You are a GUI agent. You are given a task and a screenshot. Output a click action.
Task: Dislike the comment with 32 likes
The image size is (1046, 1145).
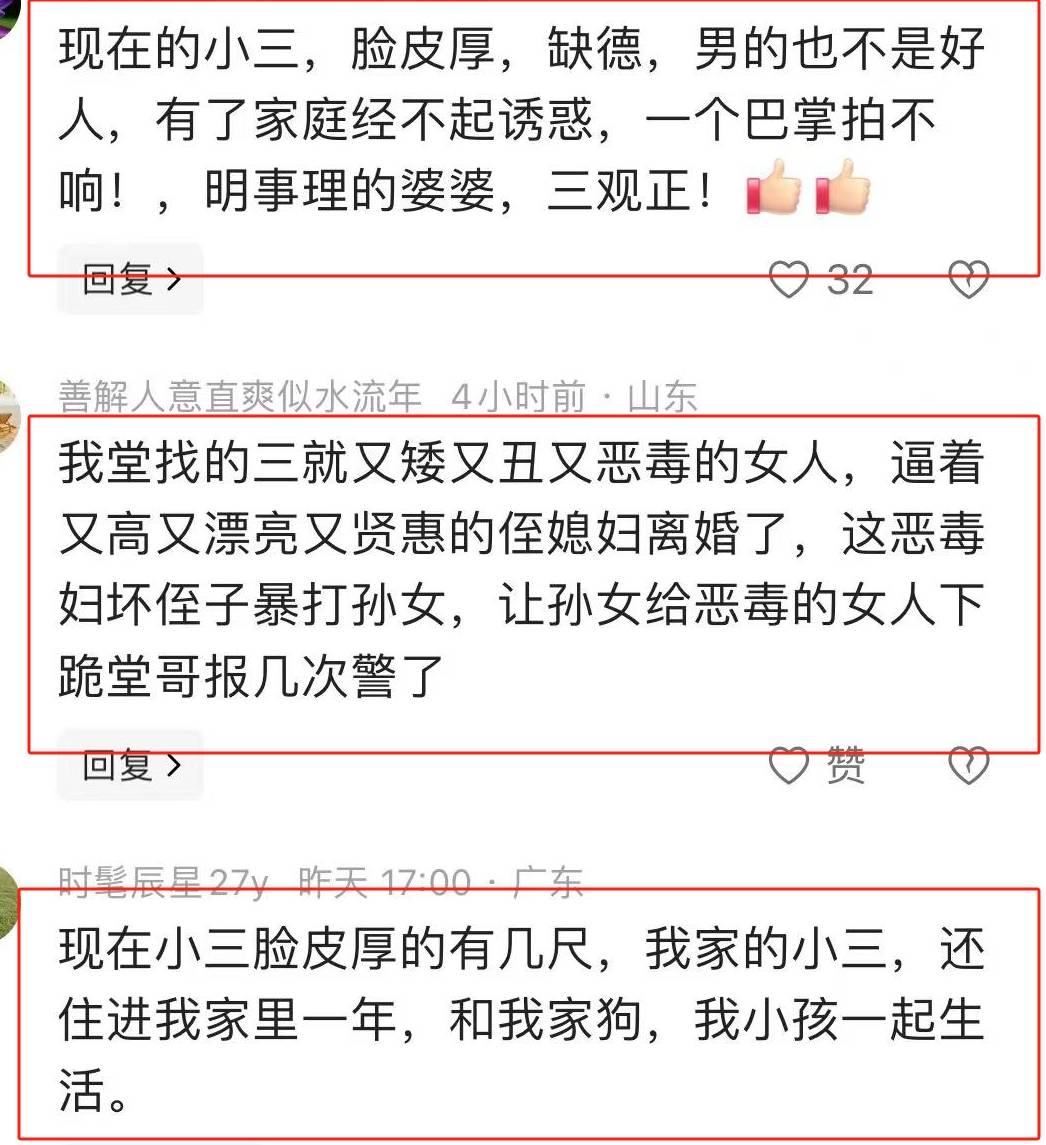[x=968, y=280]
